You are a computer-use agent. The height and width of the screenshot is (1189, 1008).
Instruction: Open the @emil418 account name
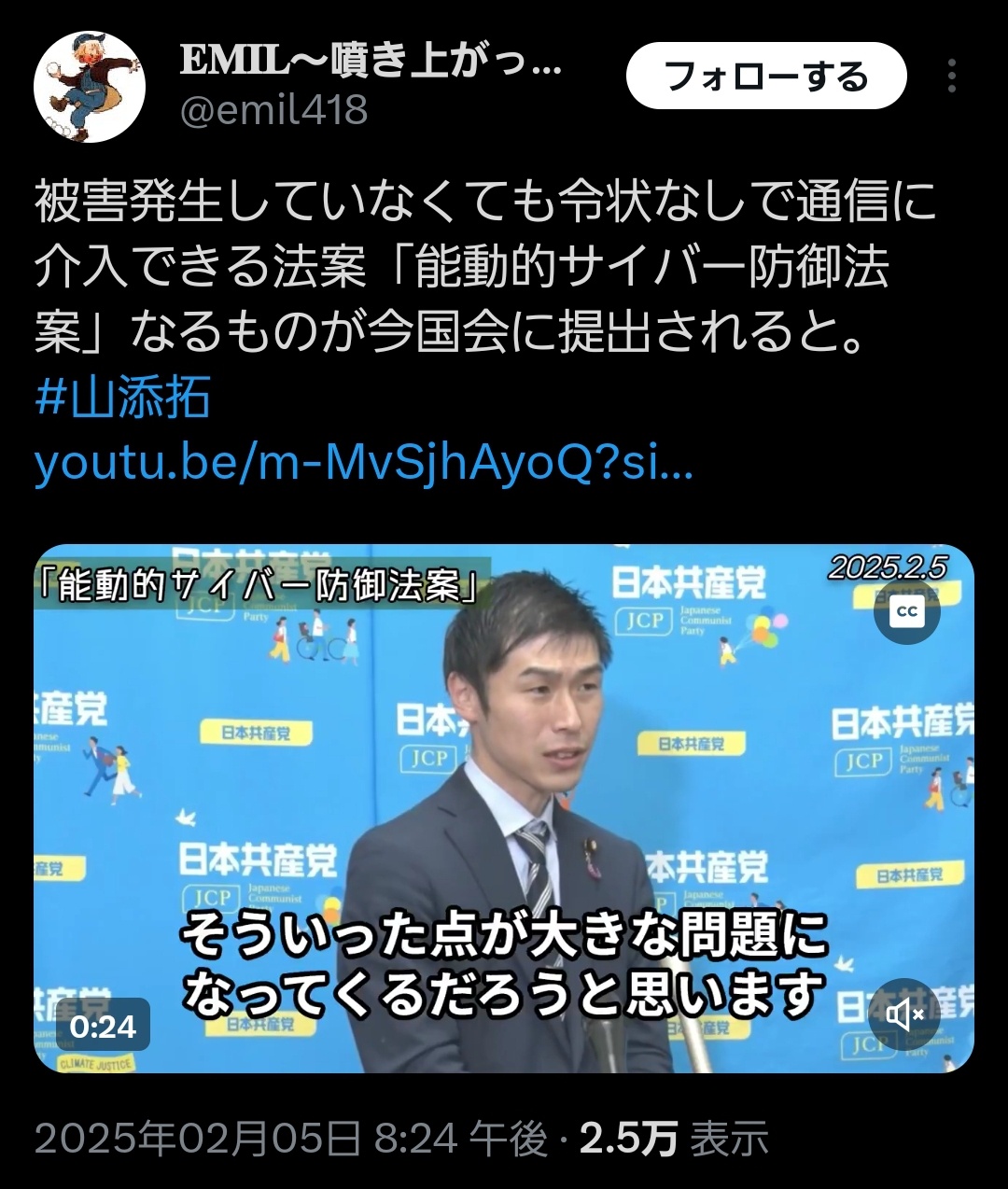click(x=273, y=110)
